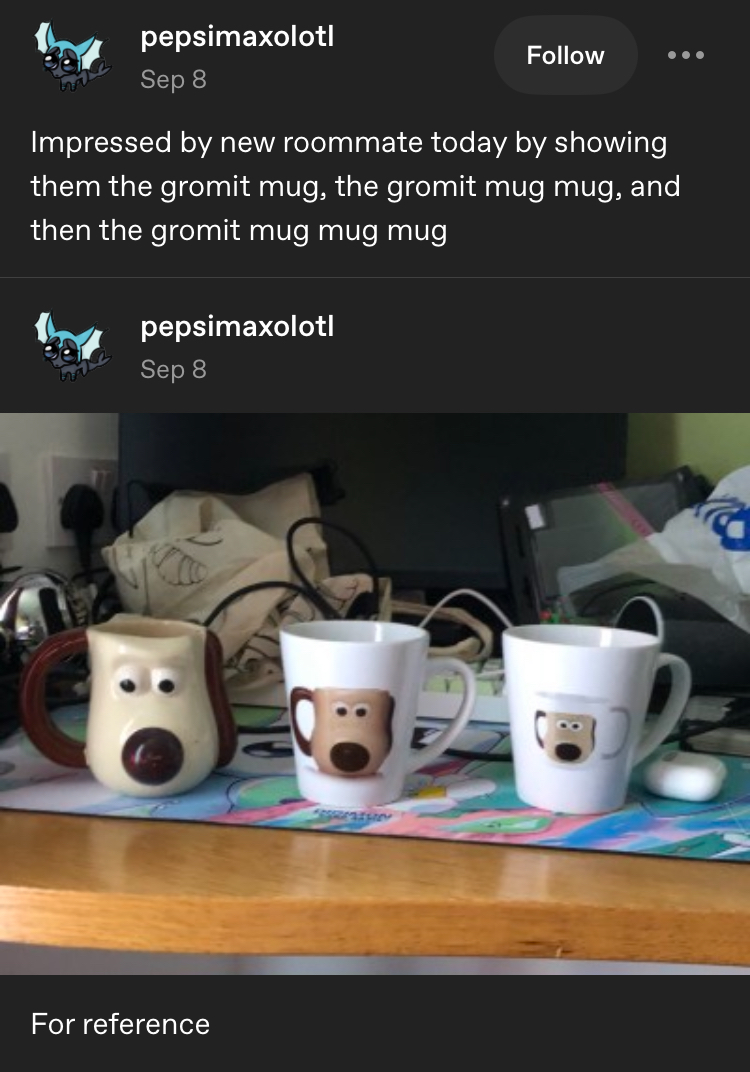Open the post's three-dot overflow menu

pyautogui.click(x=686, y=55)
